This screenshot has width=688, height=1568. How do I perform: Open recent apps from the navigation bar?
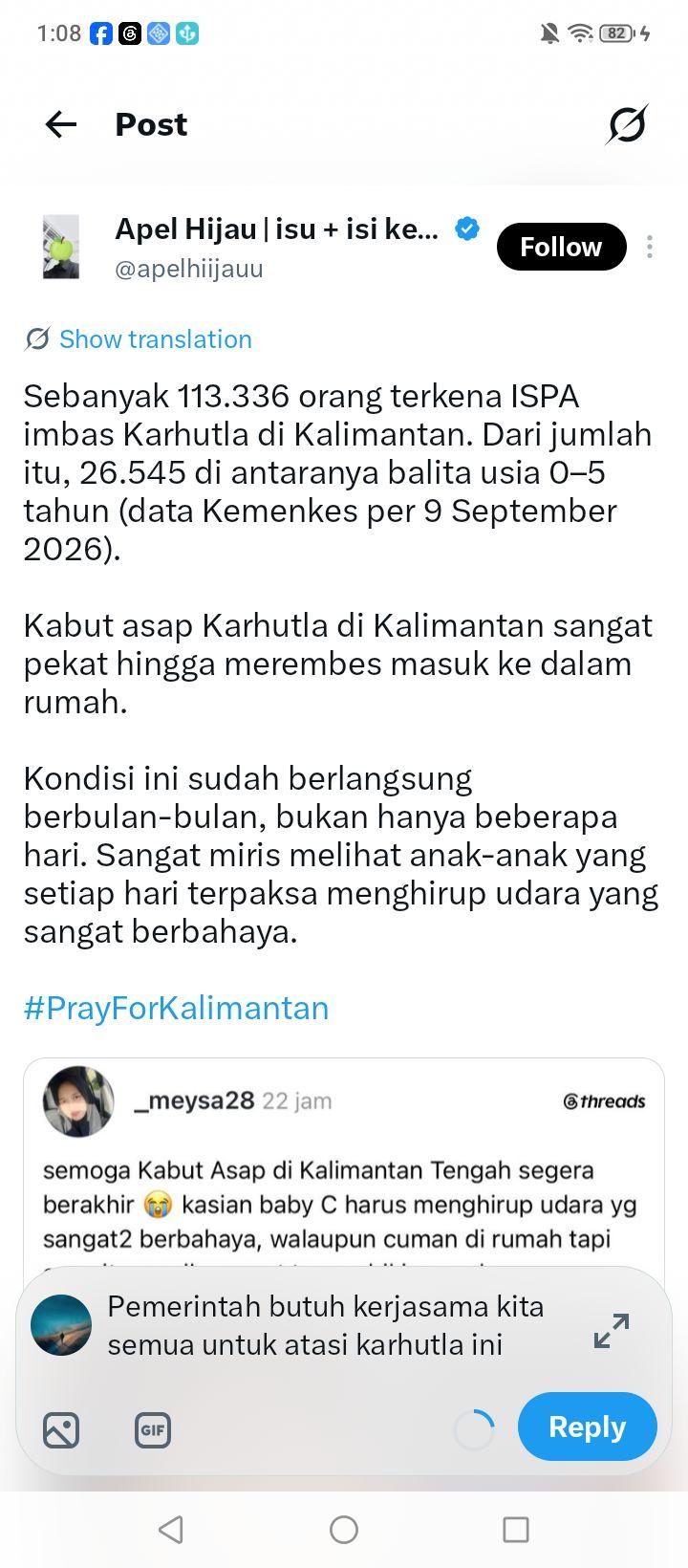[516, 1530]
